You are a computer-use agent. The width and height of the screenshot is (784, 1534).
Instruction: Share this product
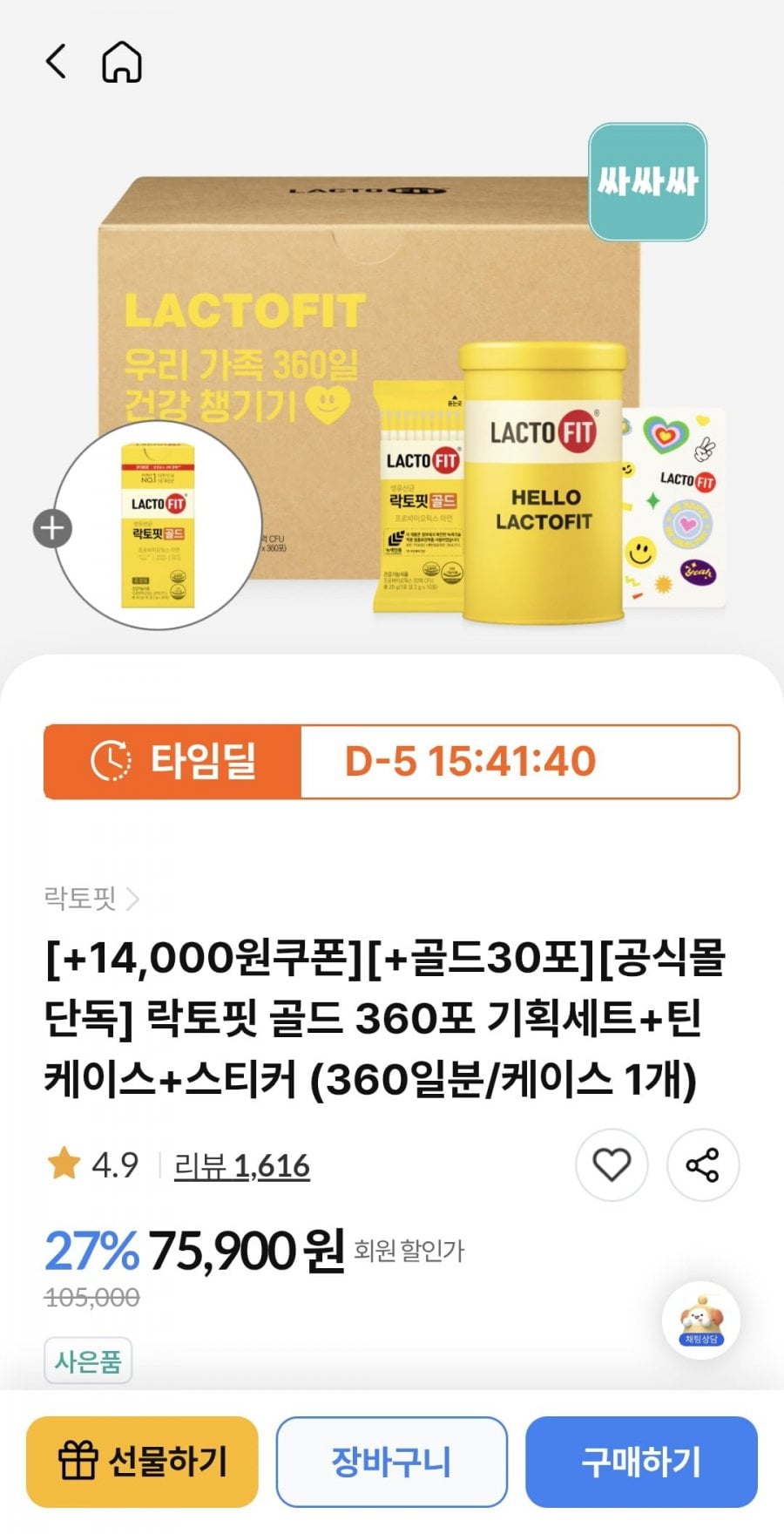coord(702,1164)
